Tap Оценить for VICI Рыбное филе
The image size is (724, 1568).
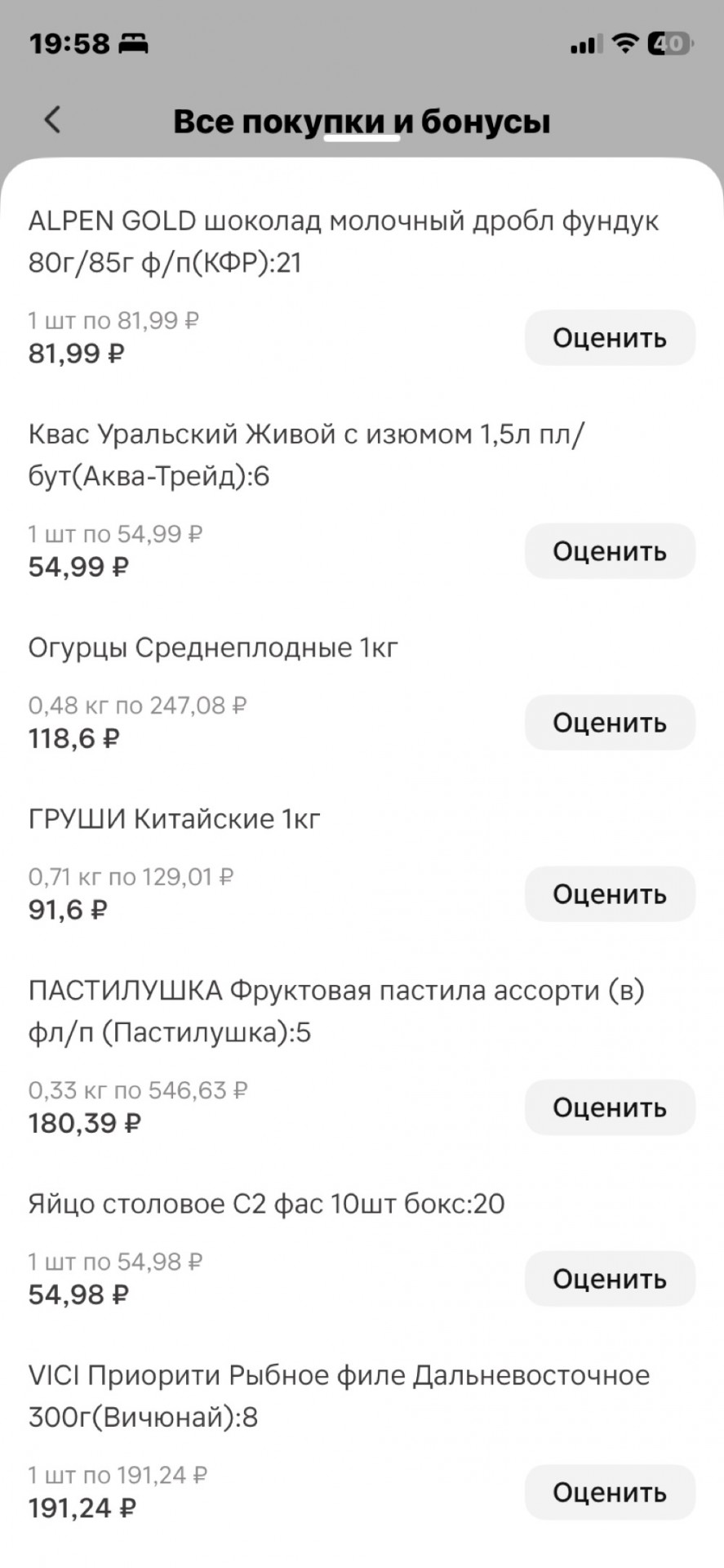pyautogui.click(x=609, y=1492)
